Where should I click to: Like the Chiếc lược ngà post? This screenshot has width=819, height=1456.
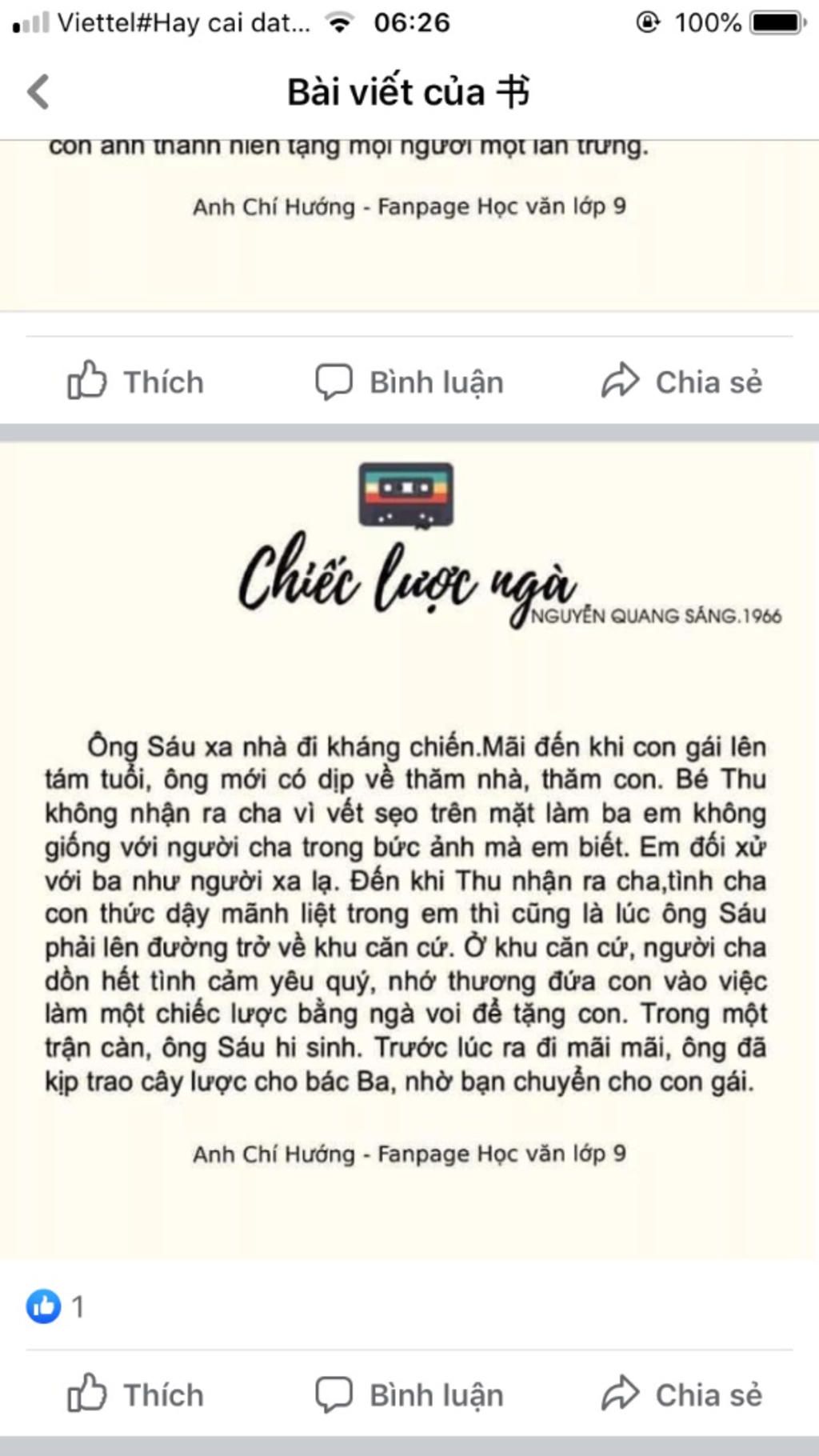pyautogui.click(x=136, y=1394)
